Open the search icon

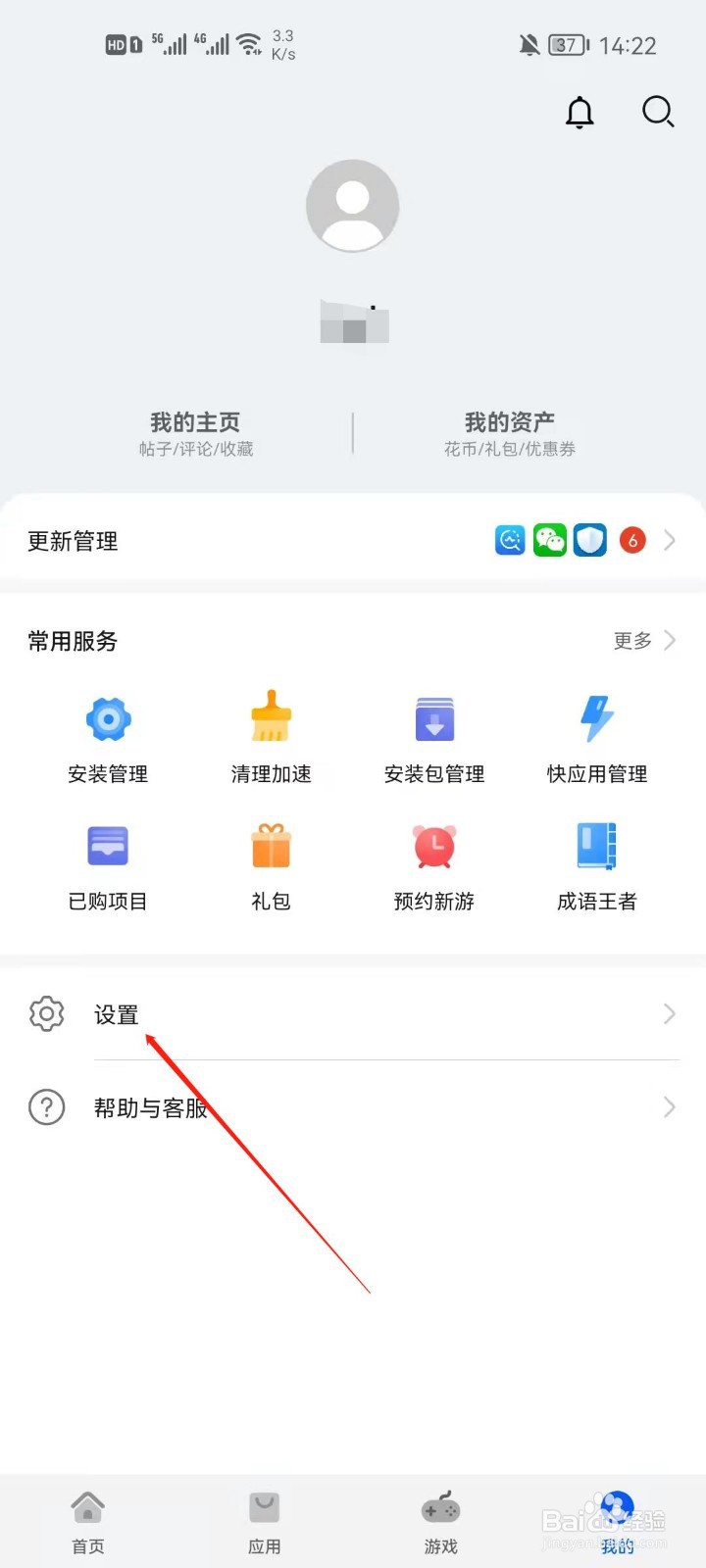pyautogui.click(x=657, y=113)
